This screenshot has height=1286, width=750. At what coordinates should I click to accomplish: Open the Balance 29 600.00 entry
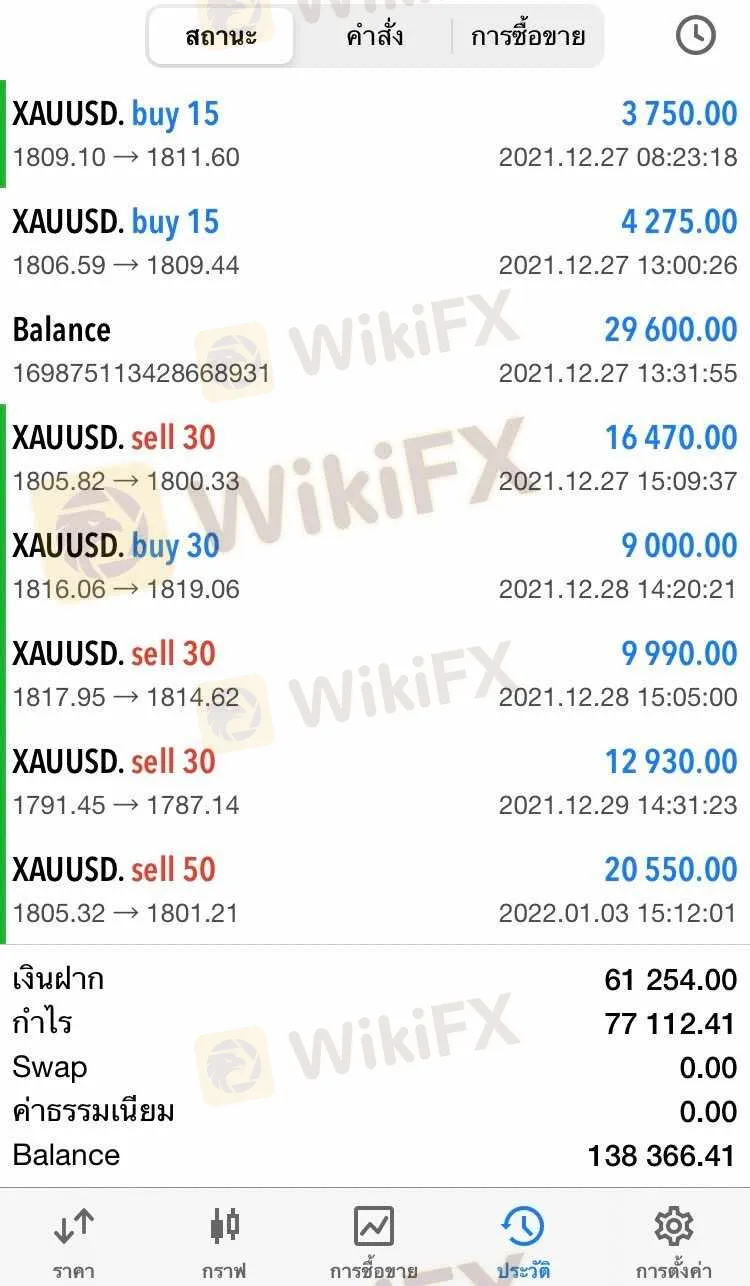pos(375,350)
